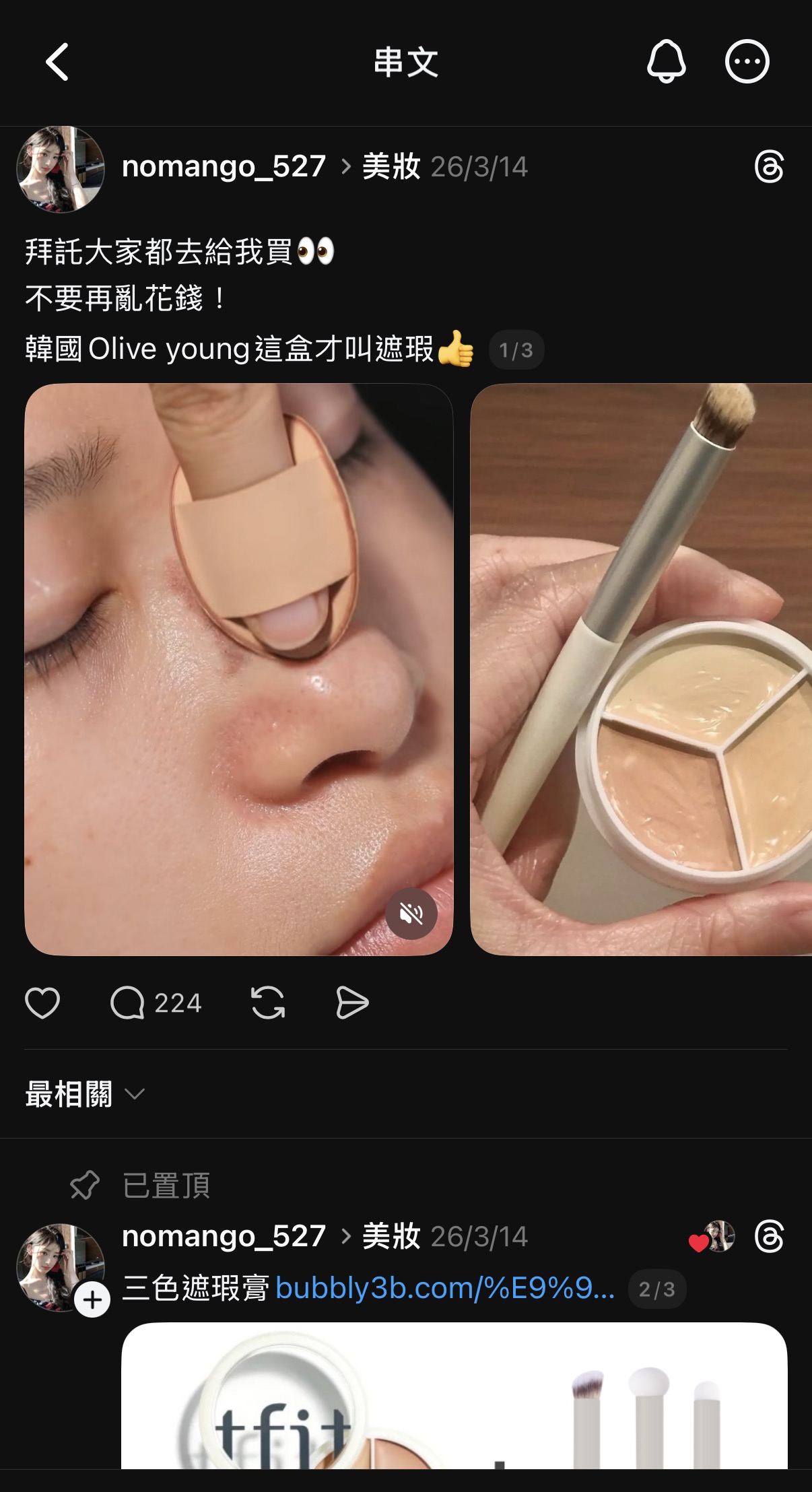Tap the Threads icon on pinned reply
This screenshot has height=1492, width=812.
coord(769,1237)
